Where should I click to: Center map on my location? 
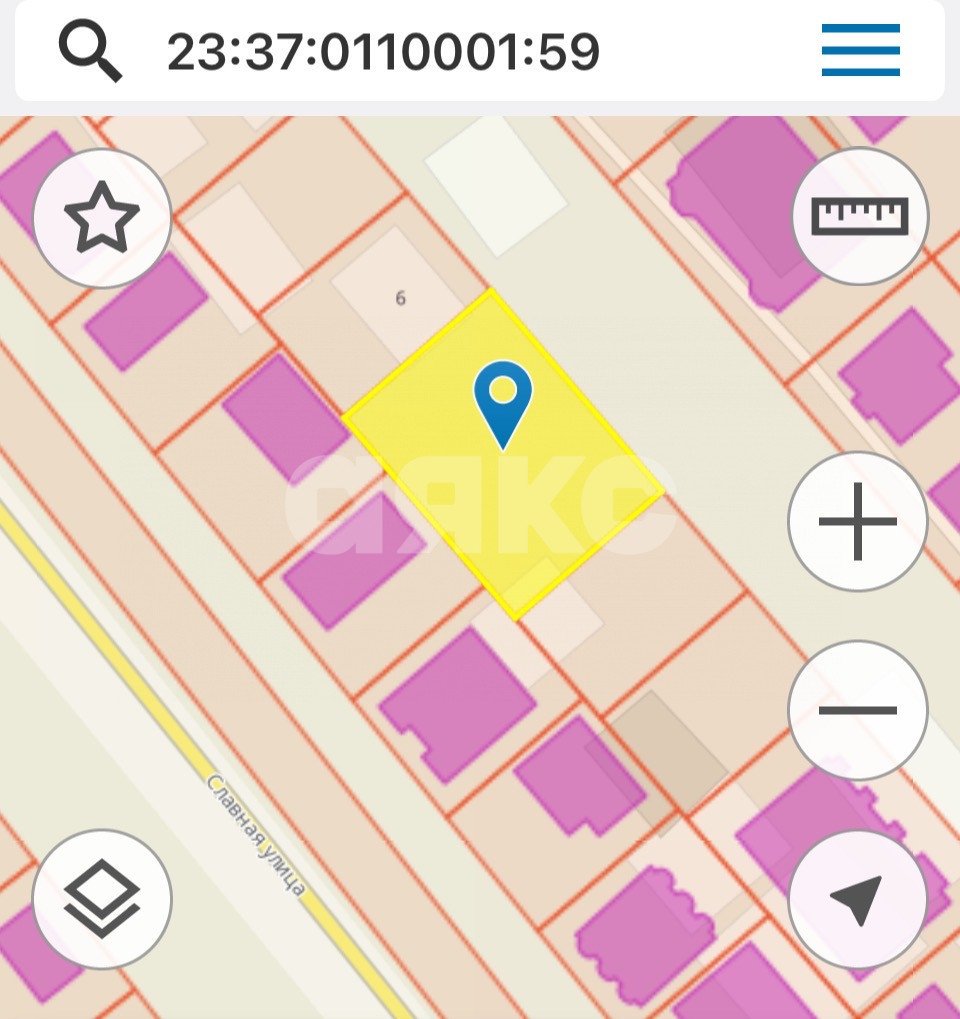tap(857, 898)
